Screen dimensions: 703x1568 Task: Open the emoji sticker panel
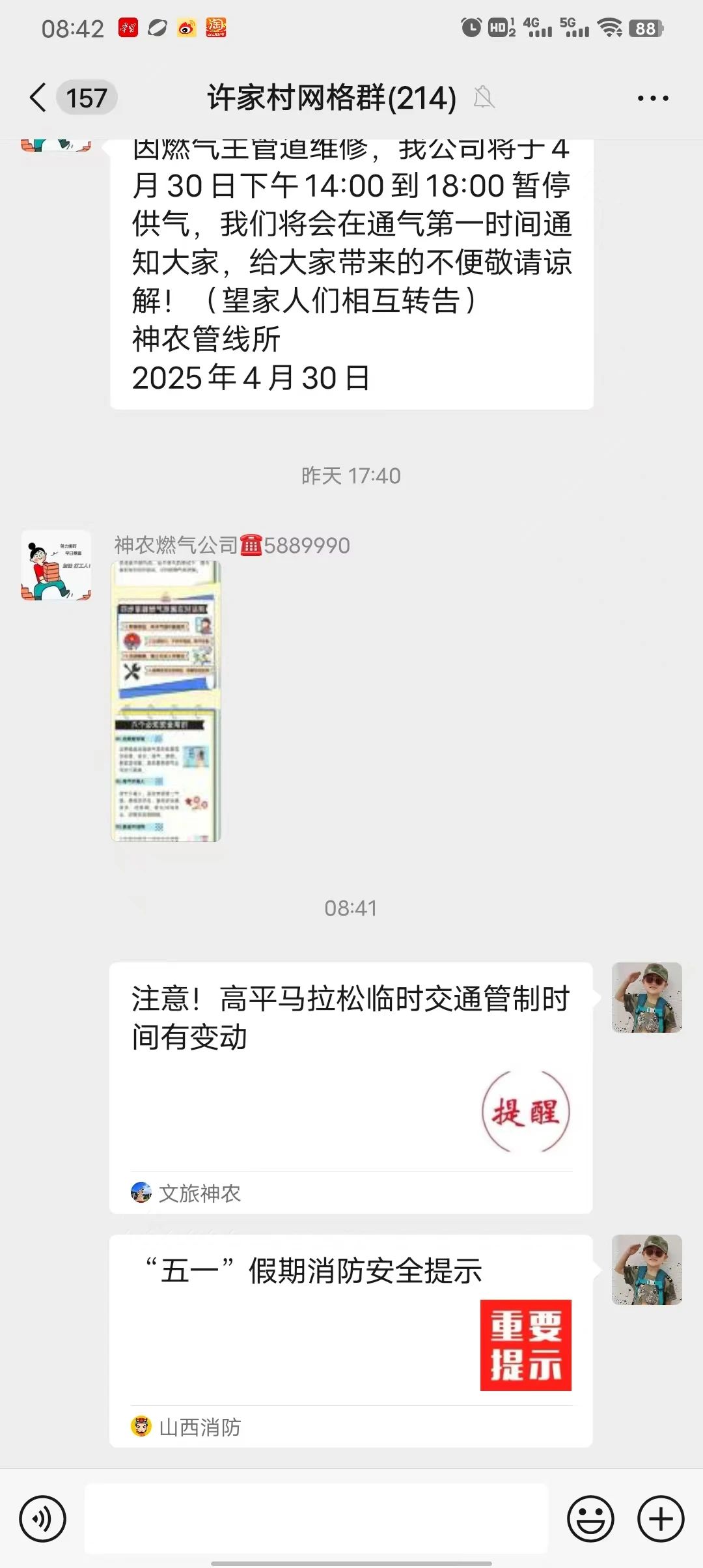[x=590, y=1519]
